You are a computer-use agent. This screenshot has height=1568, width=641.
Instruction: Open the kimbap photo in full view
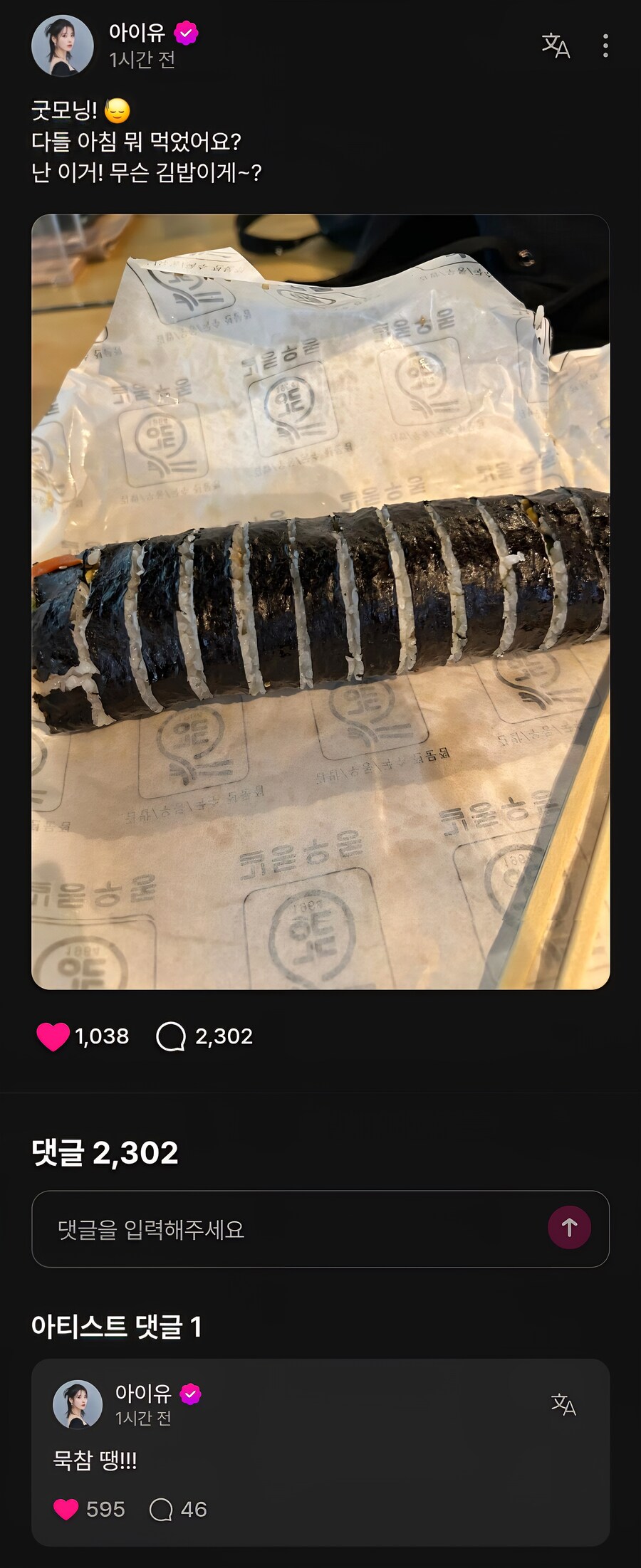click(x=320, y=601)
